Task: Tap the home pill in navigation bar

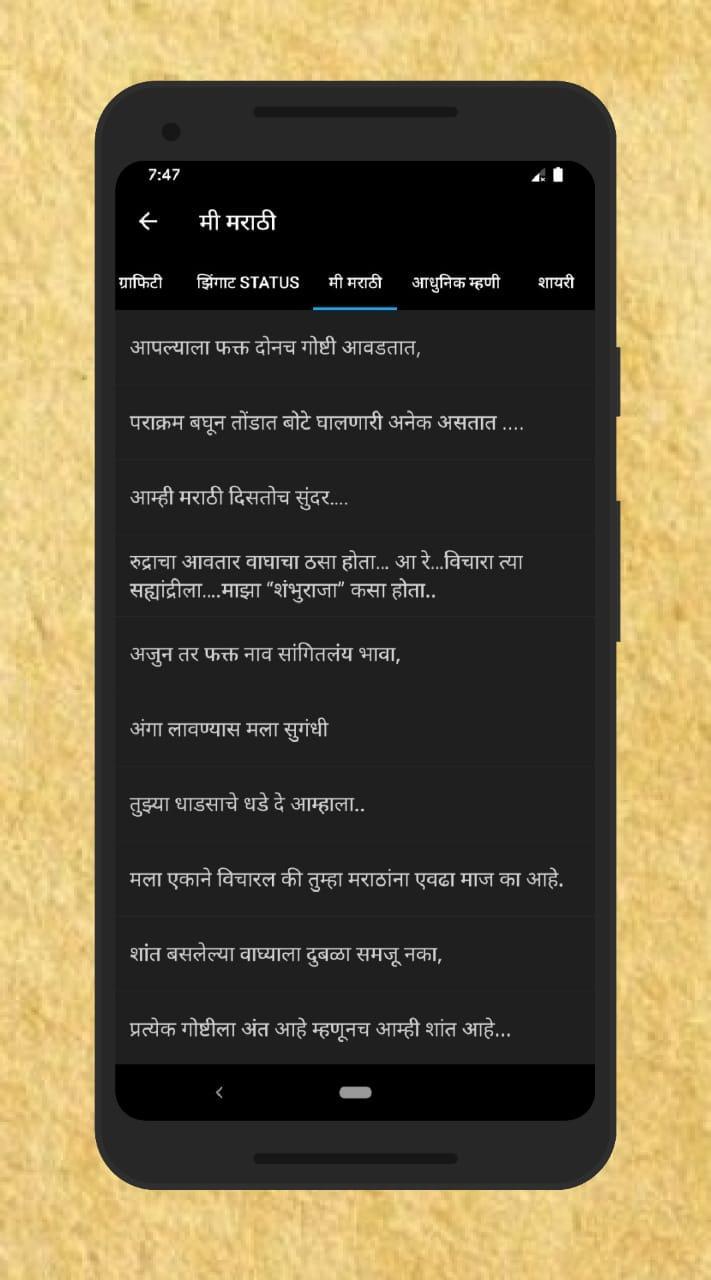Action: (x=355, y=1092)
